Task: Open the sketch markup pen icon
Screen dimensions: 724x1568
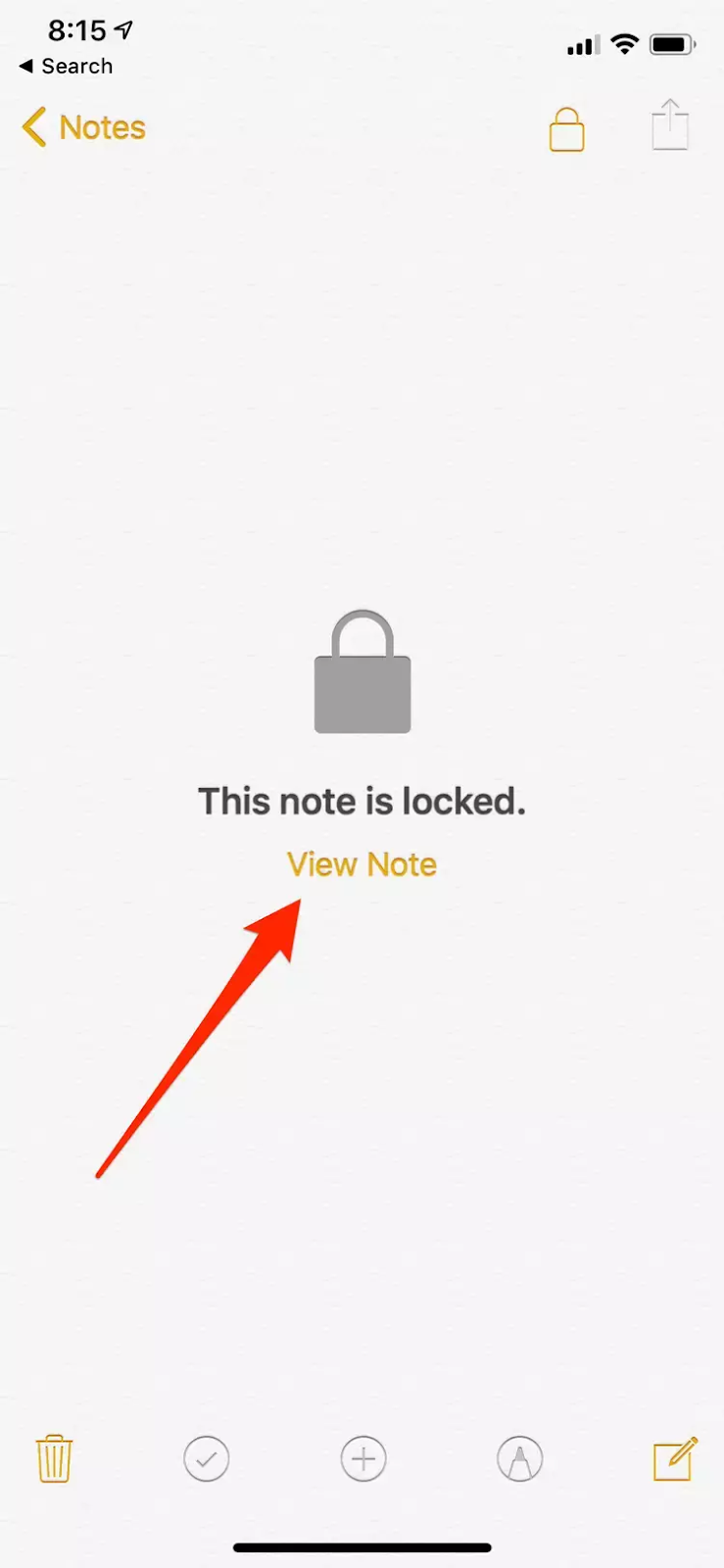Action: (520, 1459)
